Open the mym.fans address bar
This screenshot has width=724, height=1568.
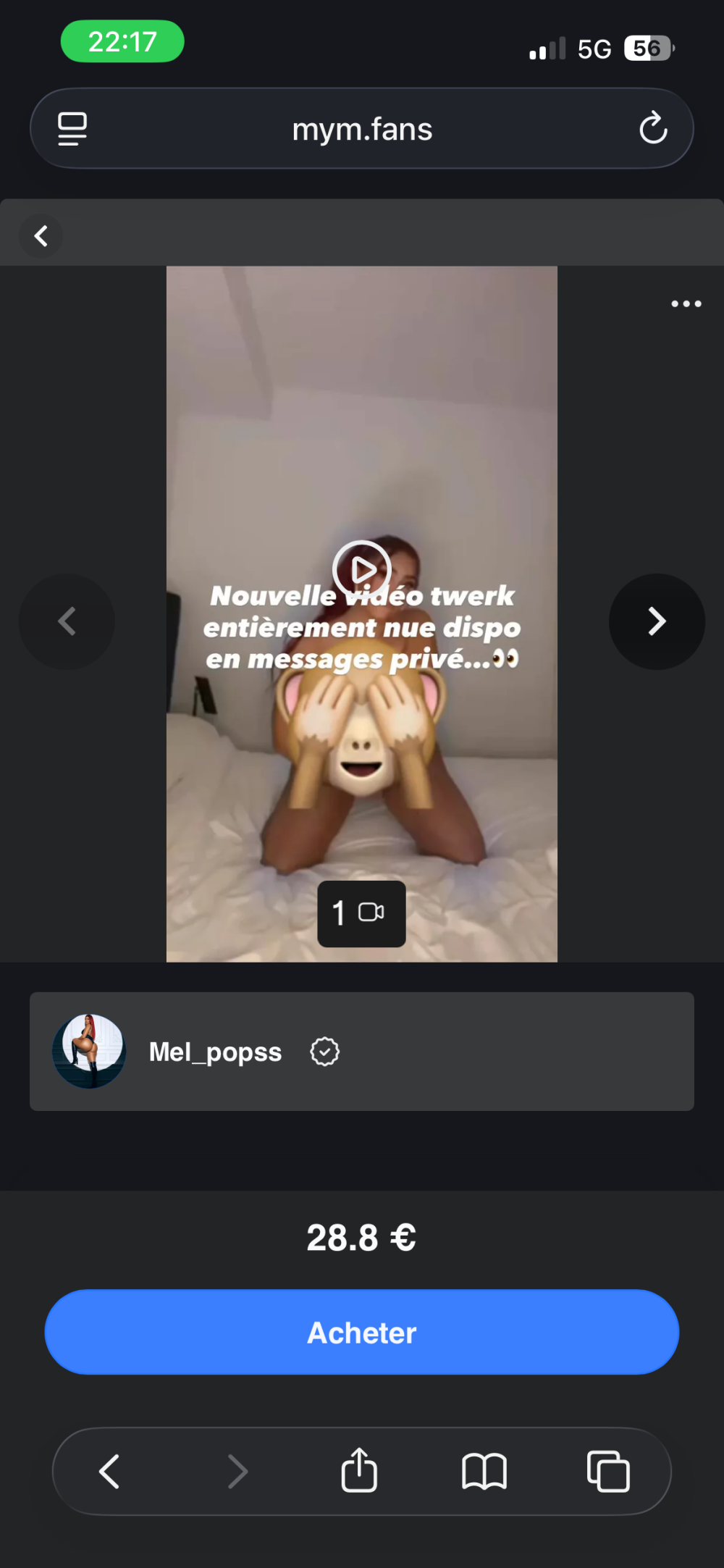[x=362, y=130]
